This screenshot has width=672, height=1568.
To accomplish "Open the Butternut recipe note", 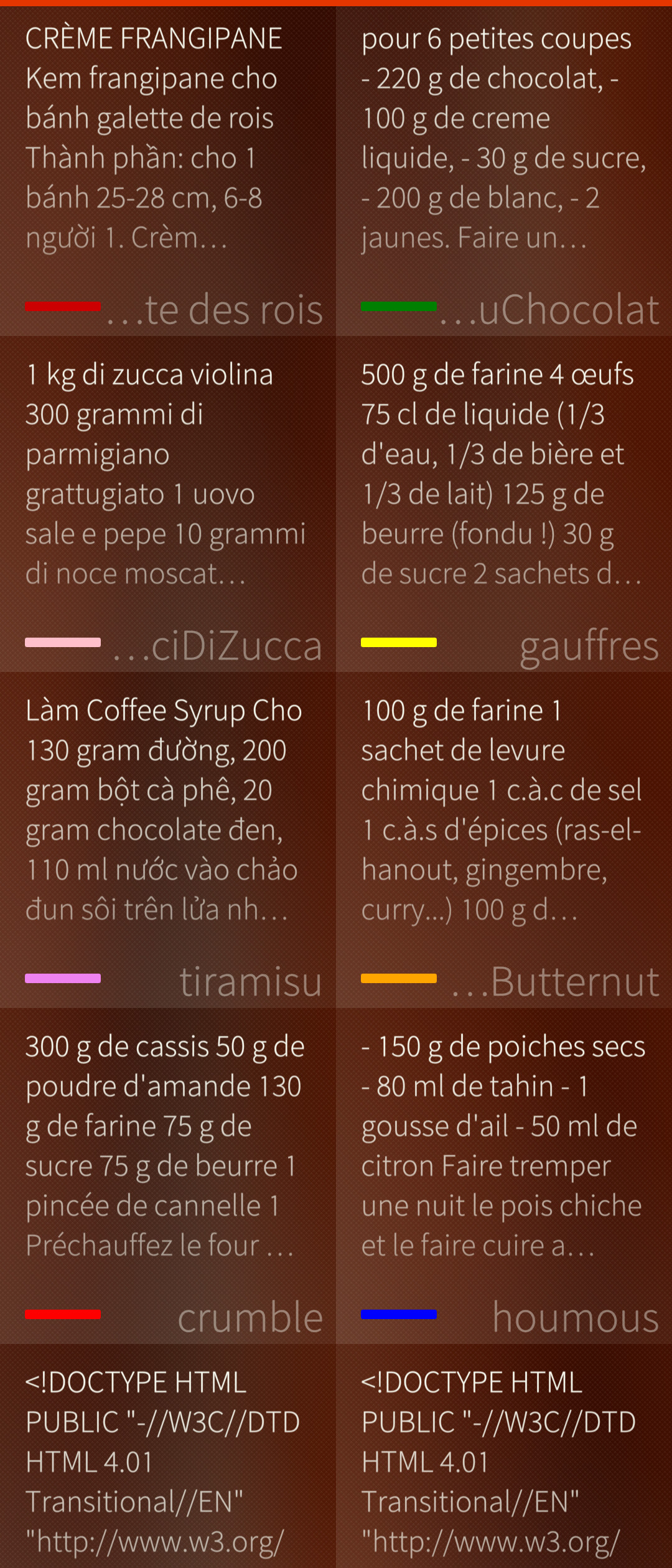I will click(x=504, y=840).
